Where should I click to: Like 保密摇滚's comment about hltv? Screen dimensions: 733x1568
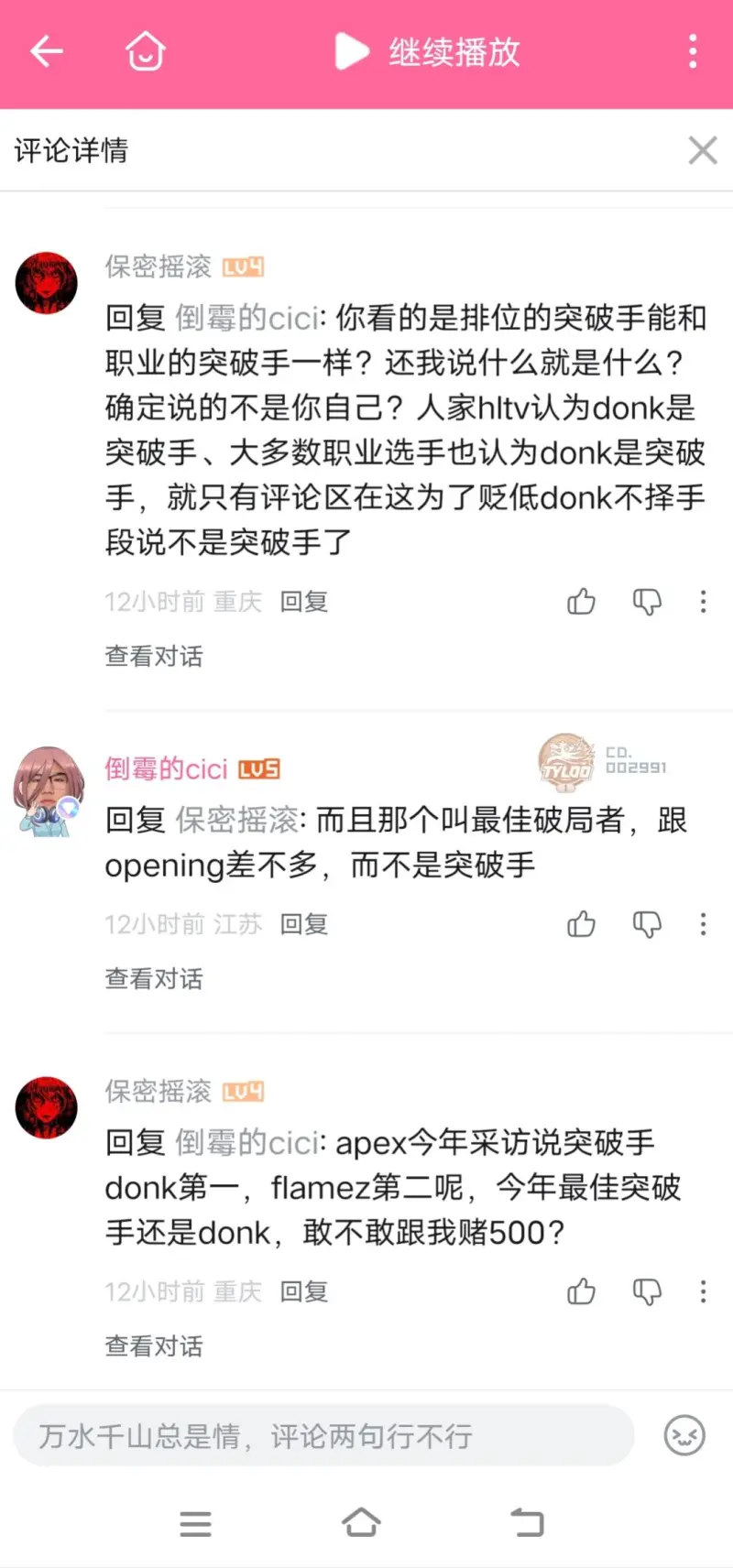click(581, 602)
